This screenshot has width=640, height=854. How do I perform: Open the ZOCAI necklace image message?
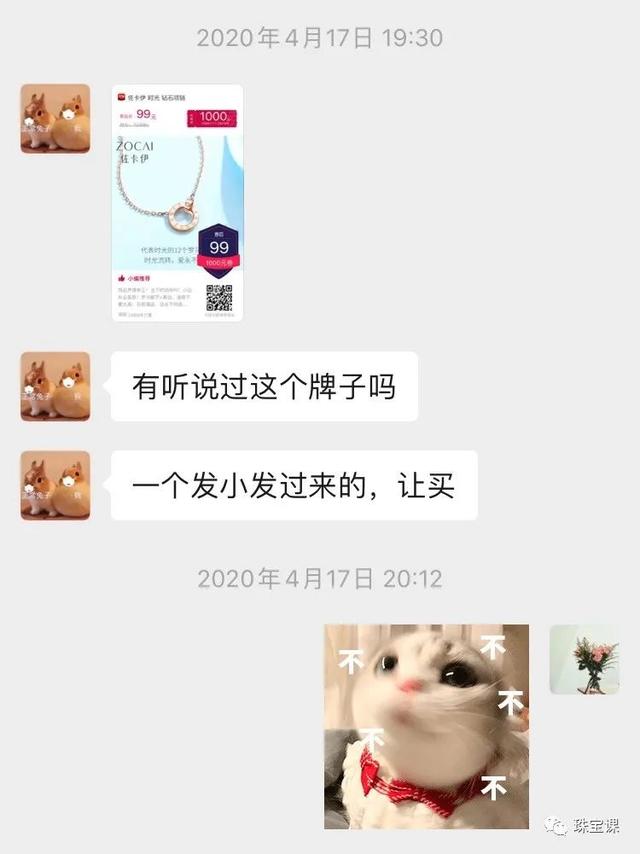click(x=177, y=203)
